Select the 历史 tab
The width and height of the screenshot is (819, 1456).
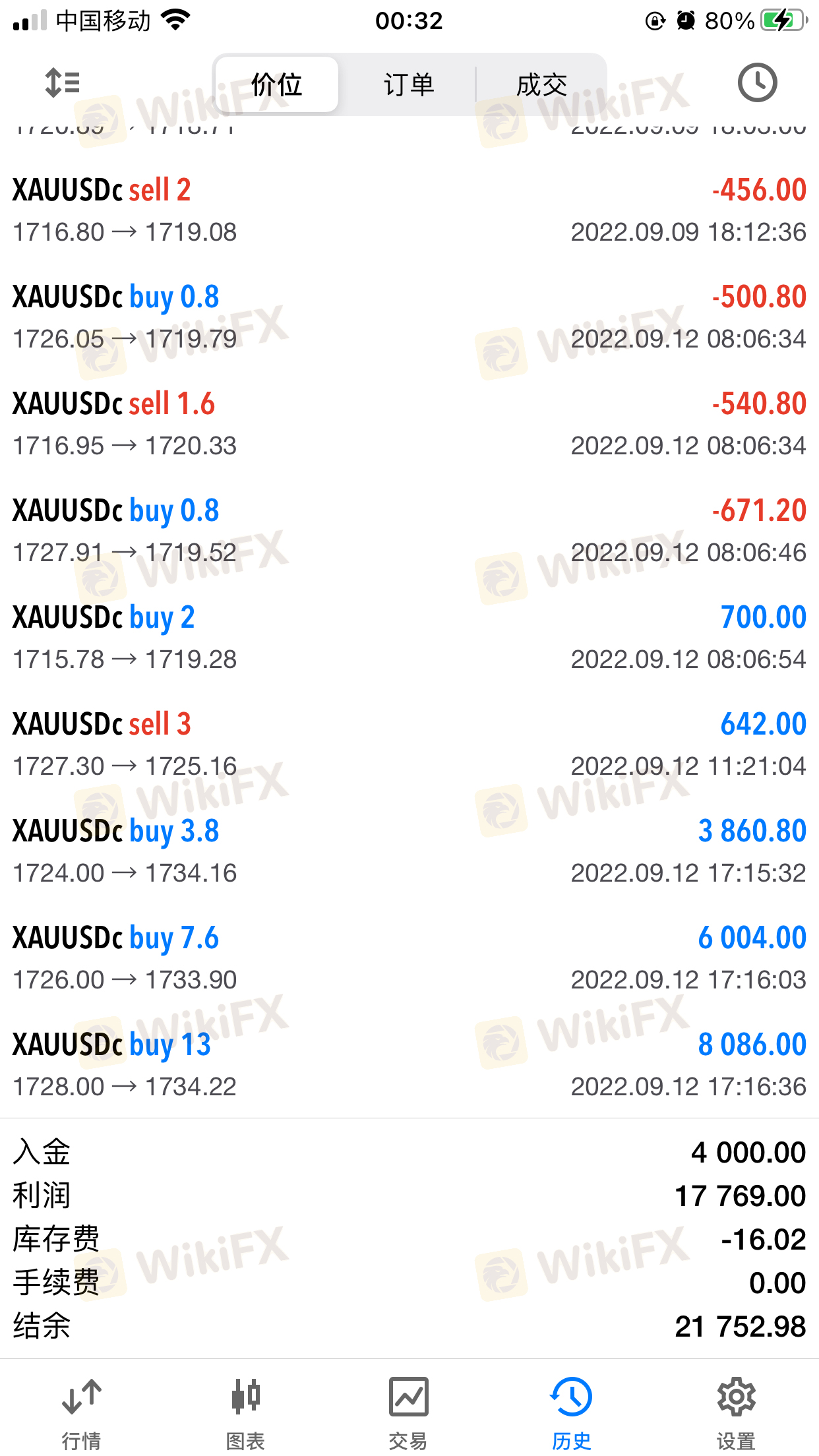[x=572, y=1412]
